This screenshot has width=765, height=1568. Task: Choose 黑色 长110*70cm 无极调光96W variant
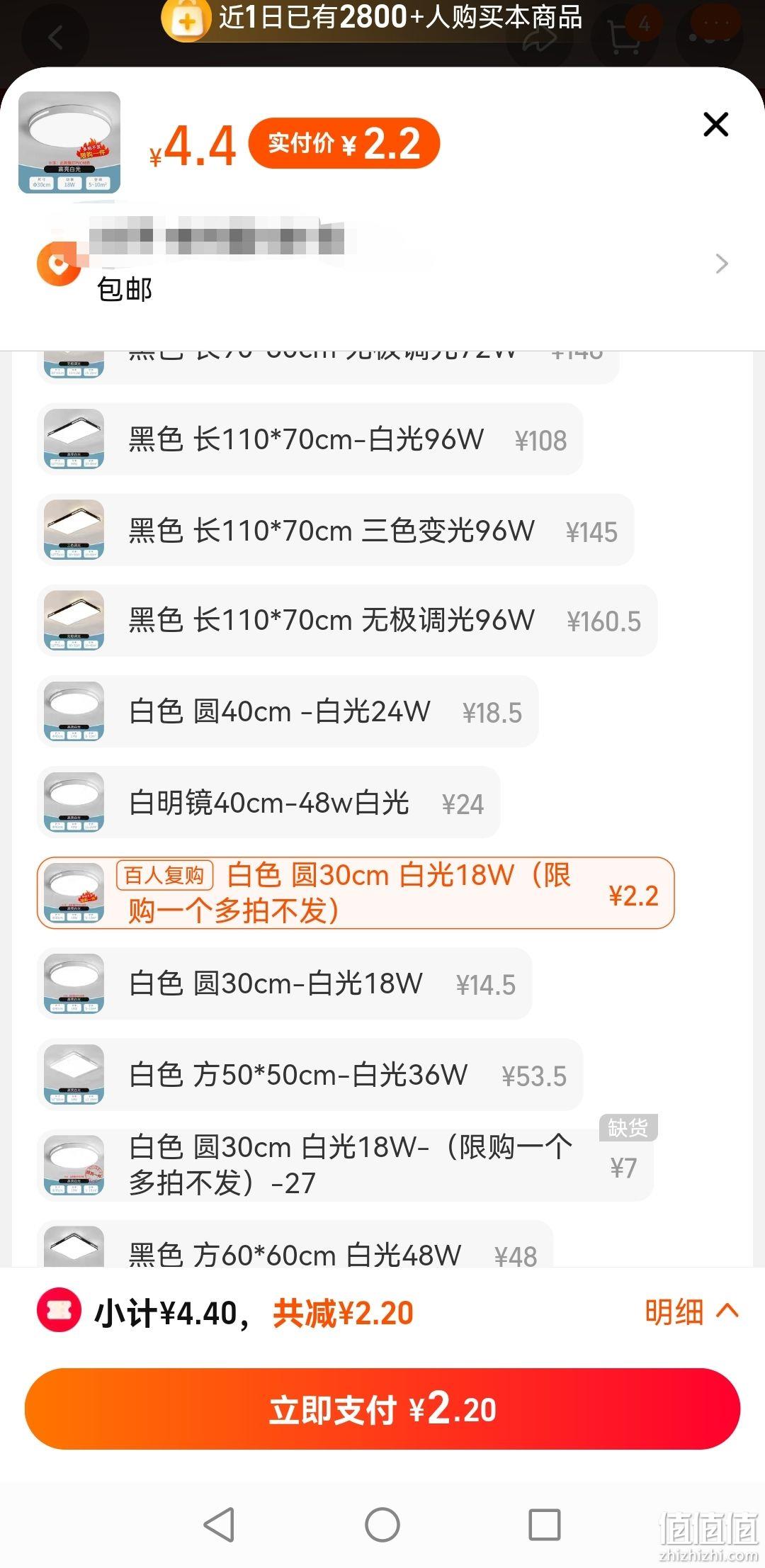coord(347,621)
